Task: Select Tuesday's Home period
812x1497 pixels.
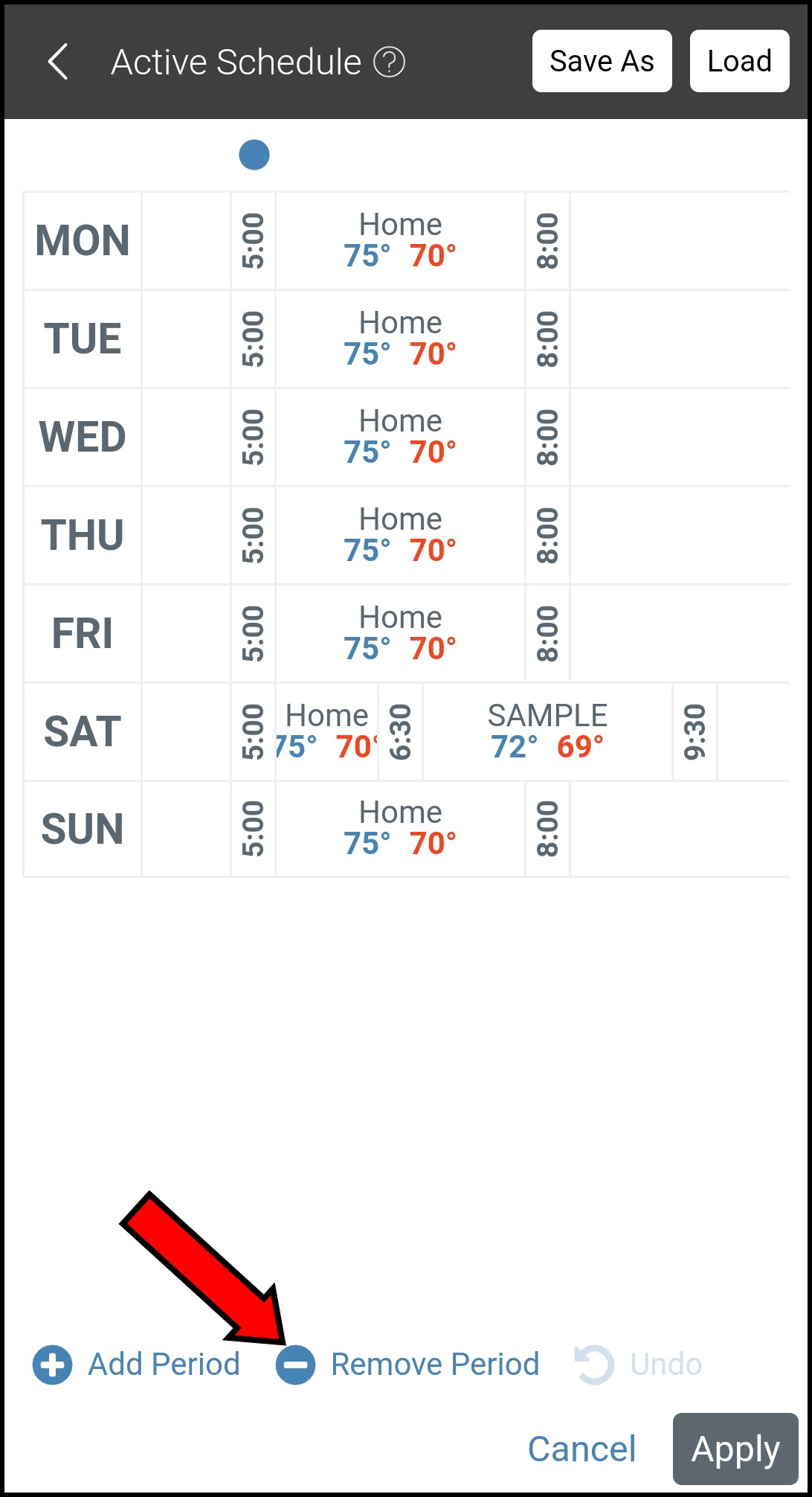Action: pos(400,339)
